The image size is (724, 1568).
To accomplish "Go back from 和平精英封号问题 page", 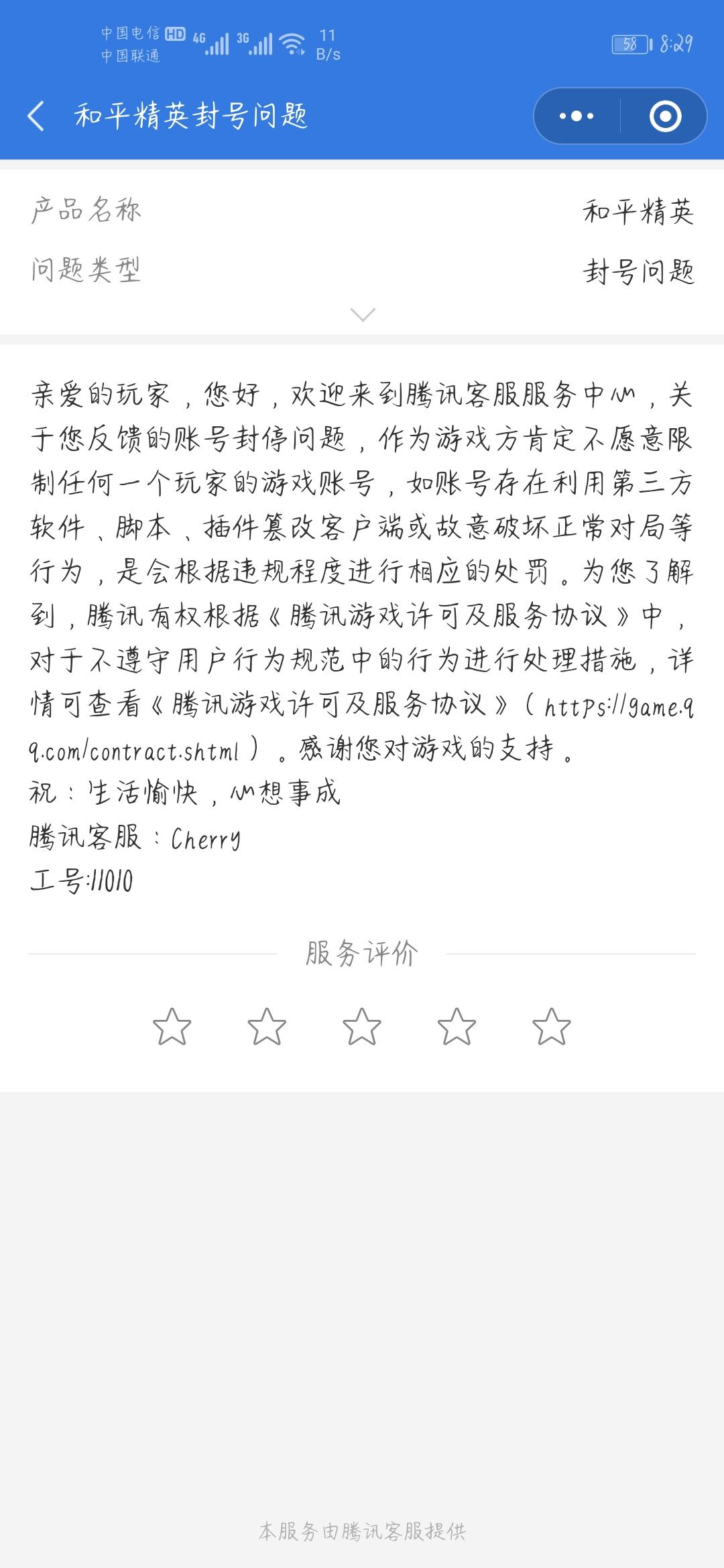I will pyautogui.click(x=36, y=116).
